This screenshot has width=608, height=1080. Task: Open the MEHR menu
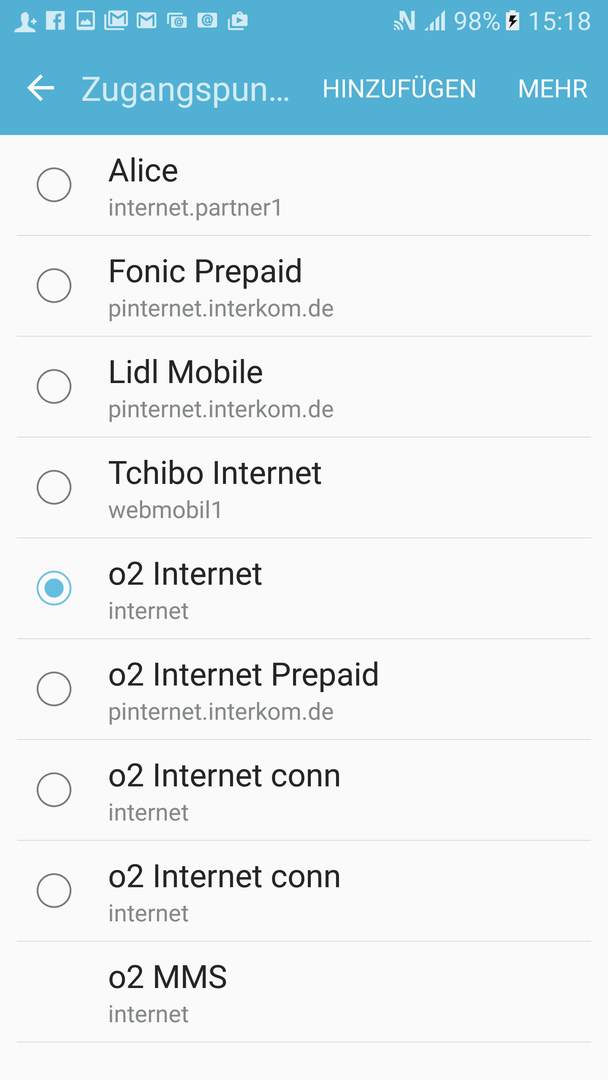[x=553, y=89]
